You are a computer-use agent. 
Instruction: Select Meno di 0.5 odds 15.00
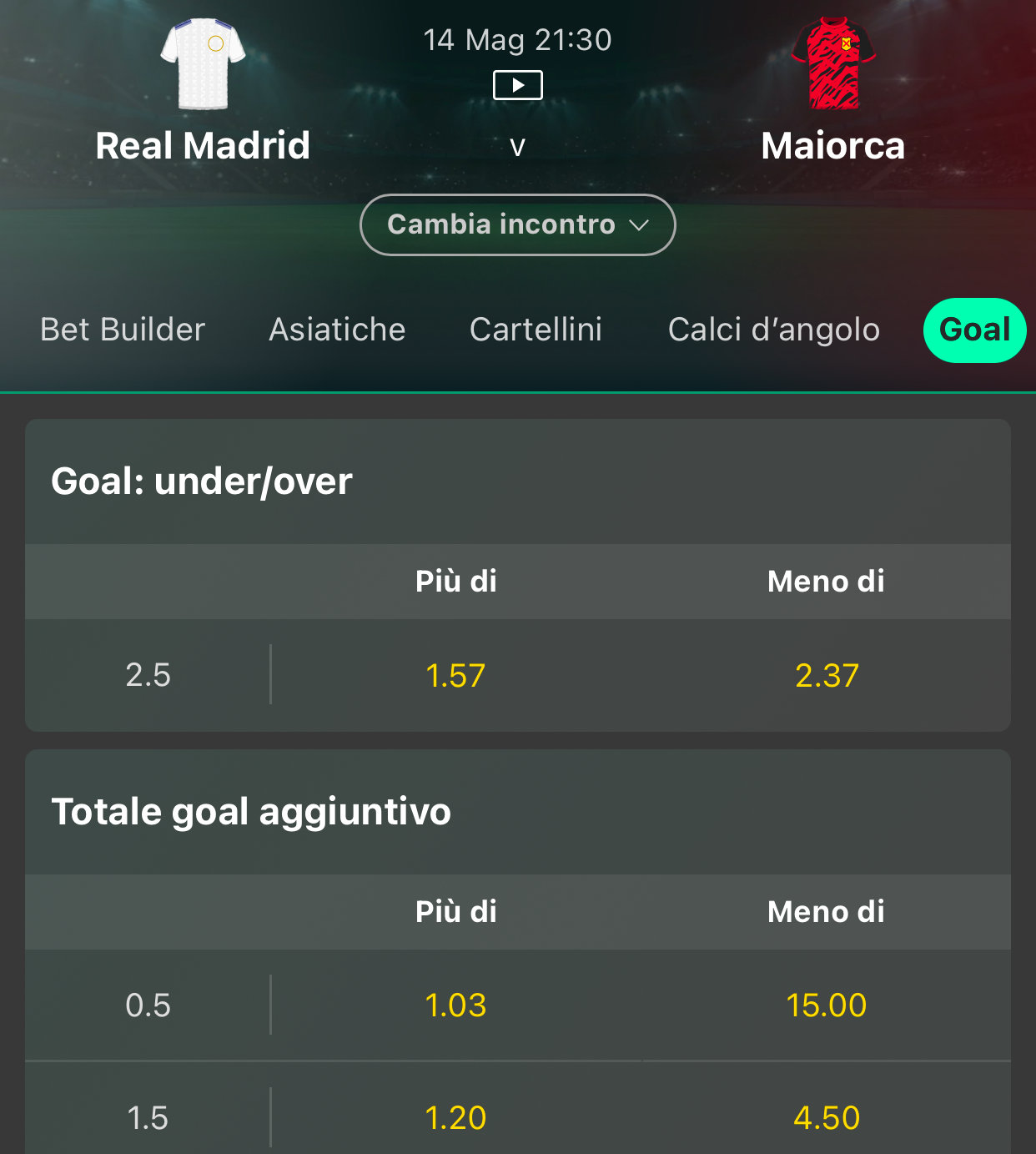point(826,1005)
